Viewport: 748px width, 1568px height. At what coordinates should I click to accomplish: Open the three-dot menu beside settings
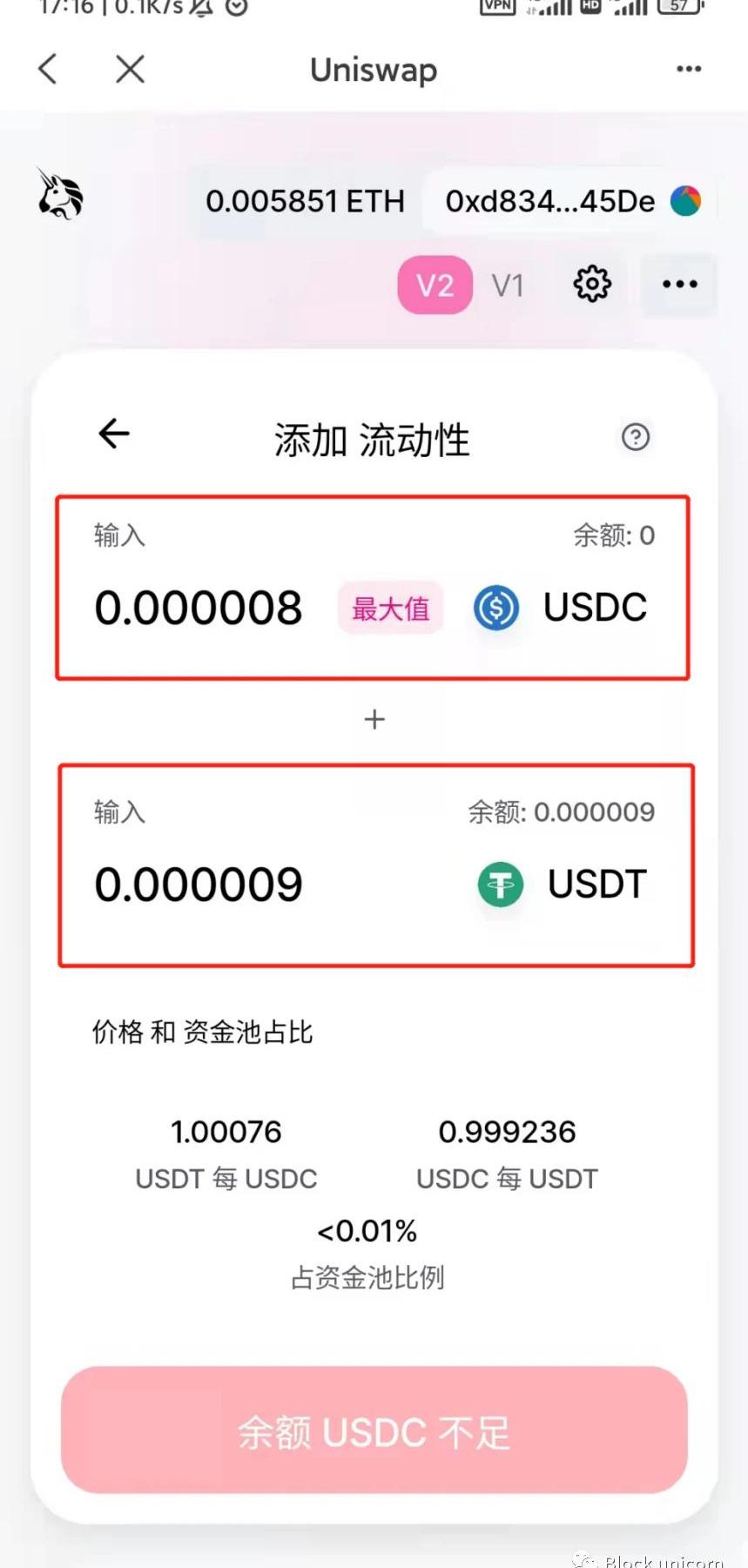679,284
